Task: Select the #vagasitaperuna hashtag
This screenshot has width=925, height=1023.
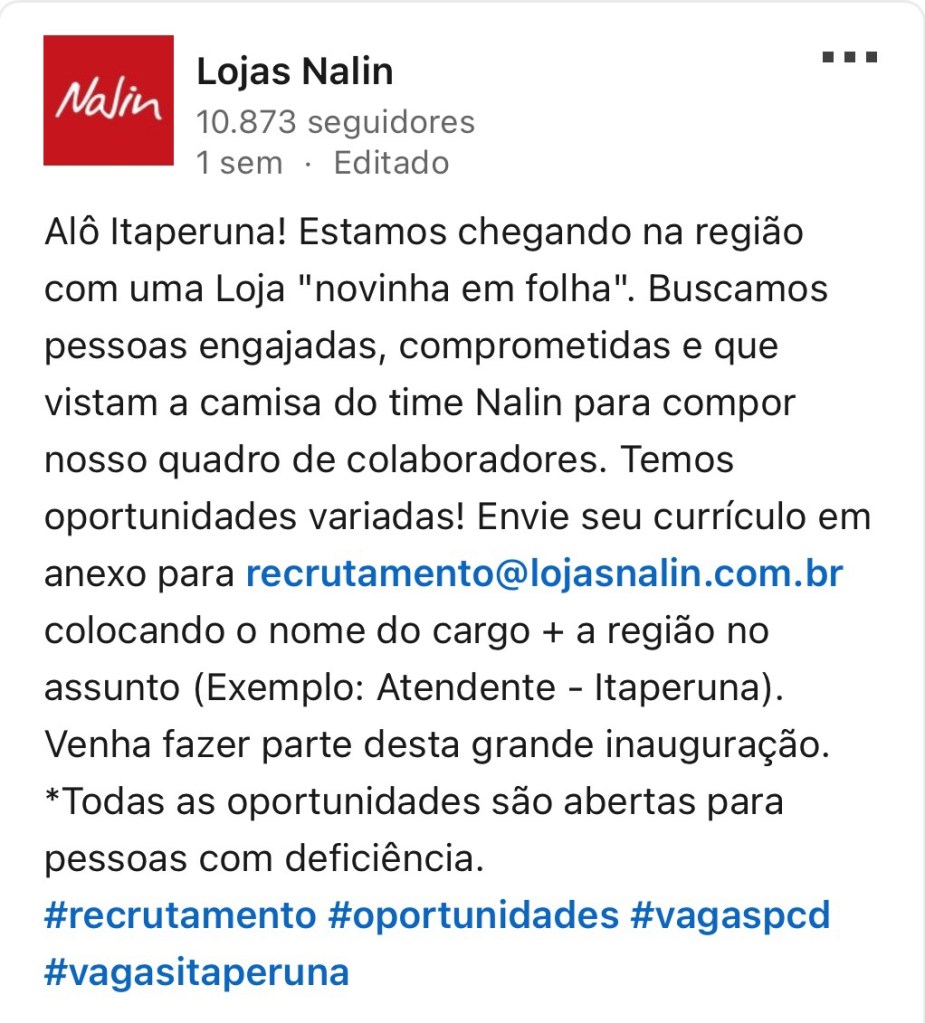Action: [x=197, y=972]
